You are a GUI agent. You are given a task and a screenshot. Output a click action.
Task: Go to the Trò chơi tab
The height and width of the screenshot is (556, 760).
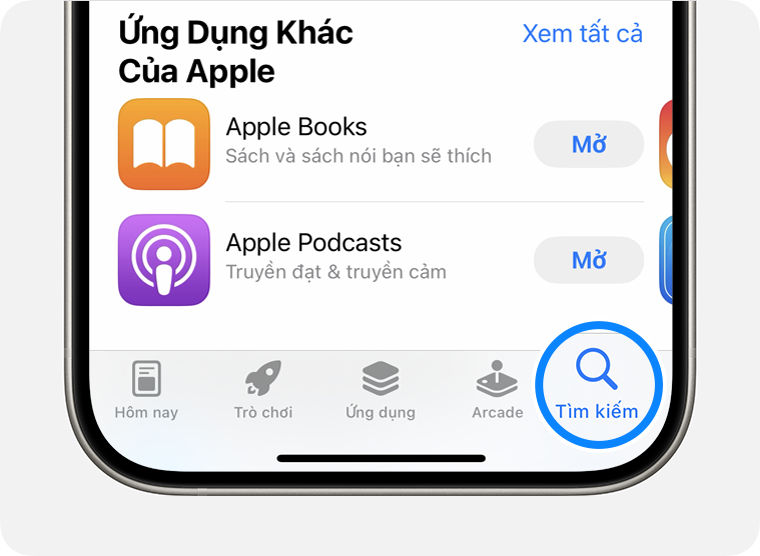[x=263, y=391]
